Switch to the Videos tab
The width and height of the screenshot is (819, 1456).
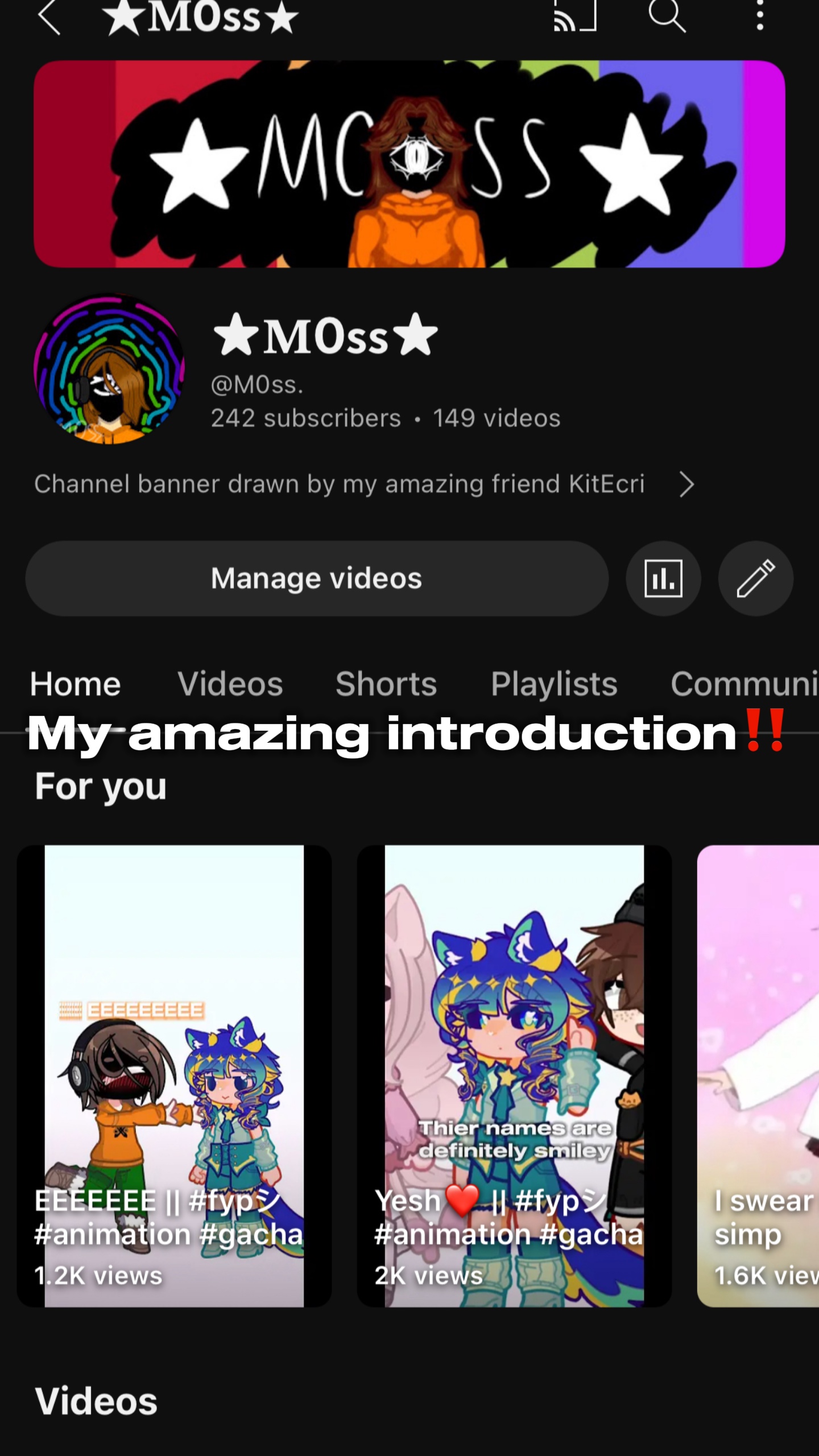pyautogui.click(x=230, y=684)
